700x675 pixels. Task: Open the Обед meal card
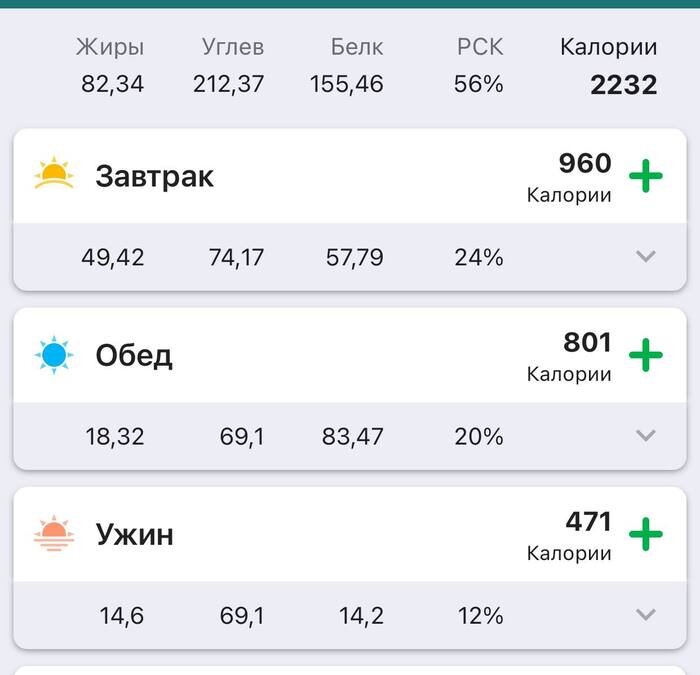click(x=350, y=389)
